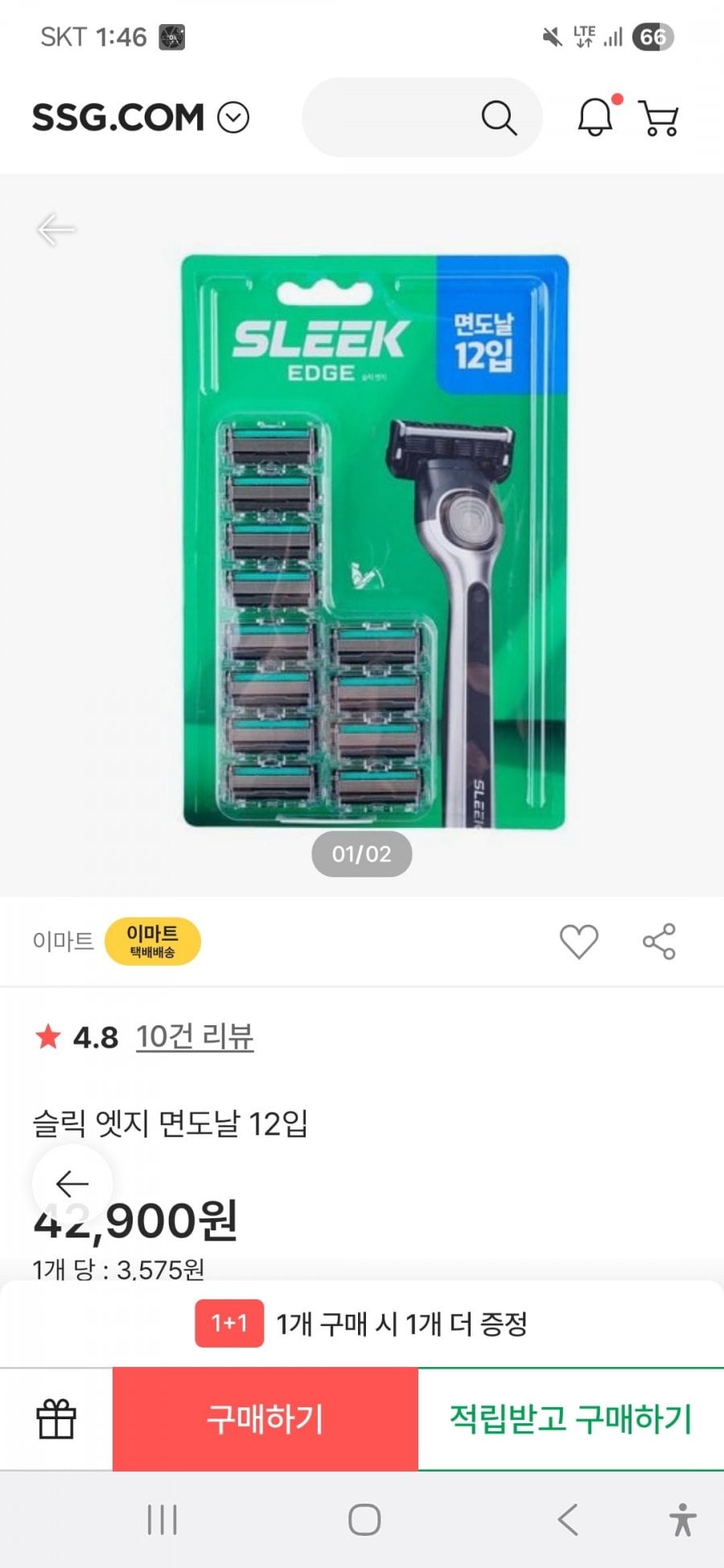Tap the red 구매하기 button
This screenshot has height=1568, width=724.
(x=265, y=1418)
